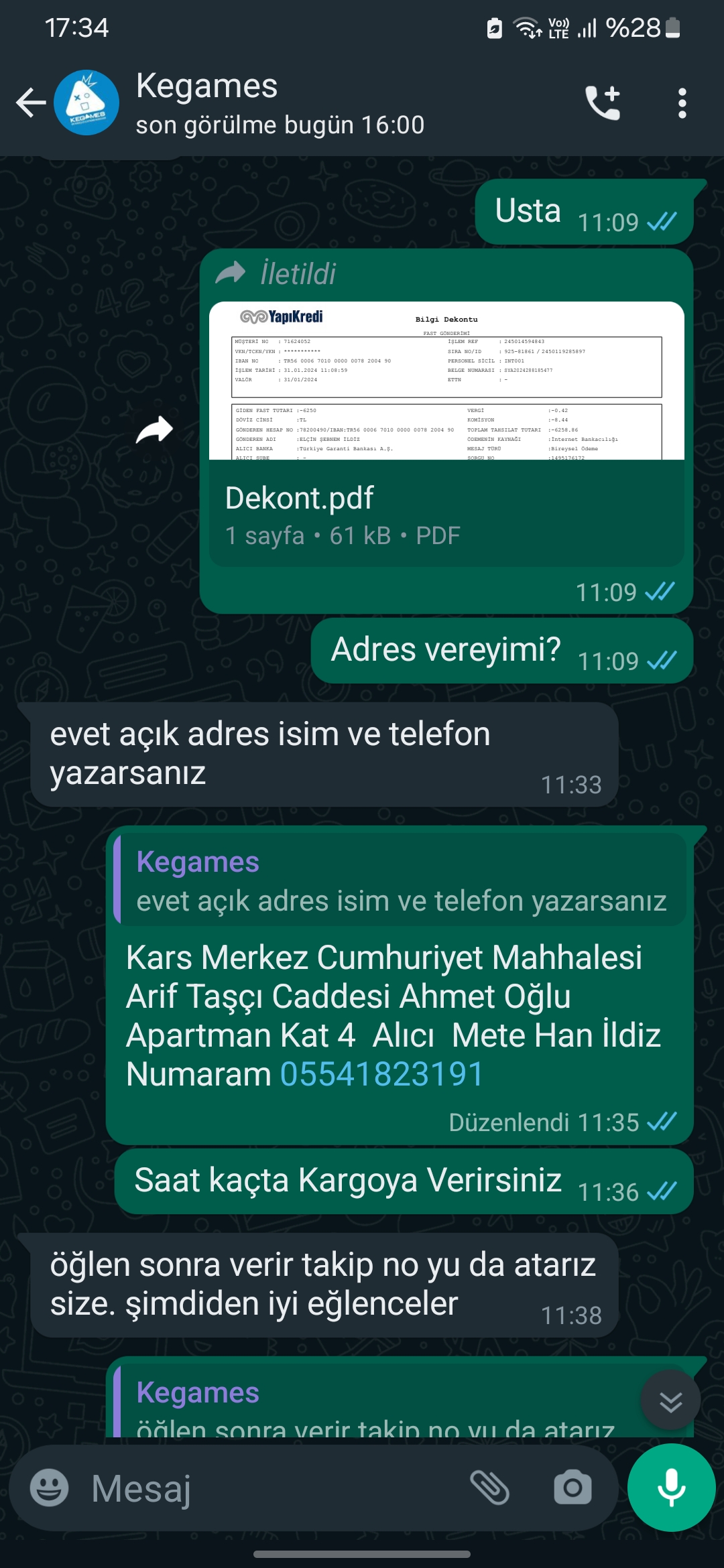The width and height of the screenshot is (724, 1568).
Task: Attach a file with the paperclip
Action: point(490,1488)
